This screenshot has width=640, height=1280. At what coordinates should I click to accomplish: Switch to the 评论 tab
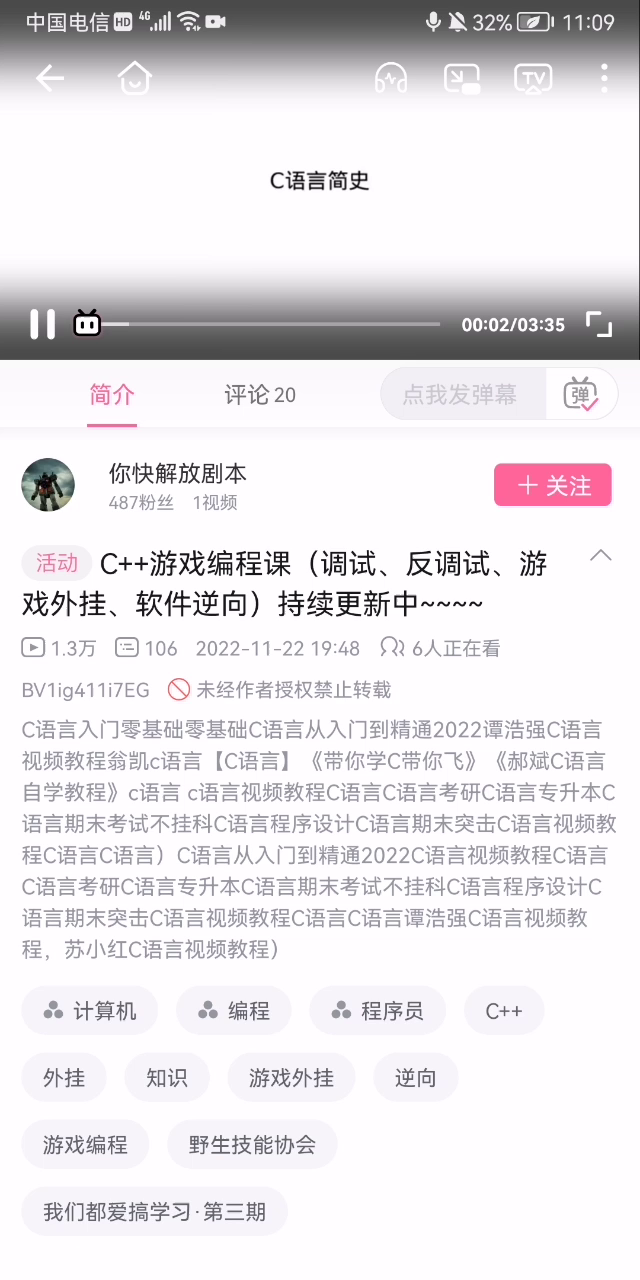[x=259, y=395]
